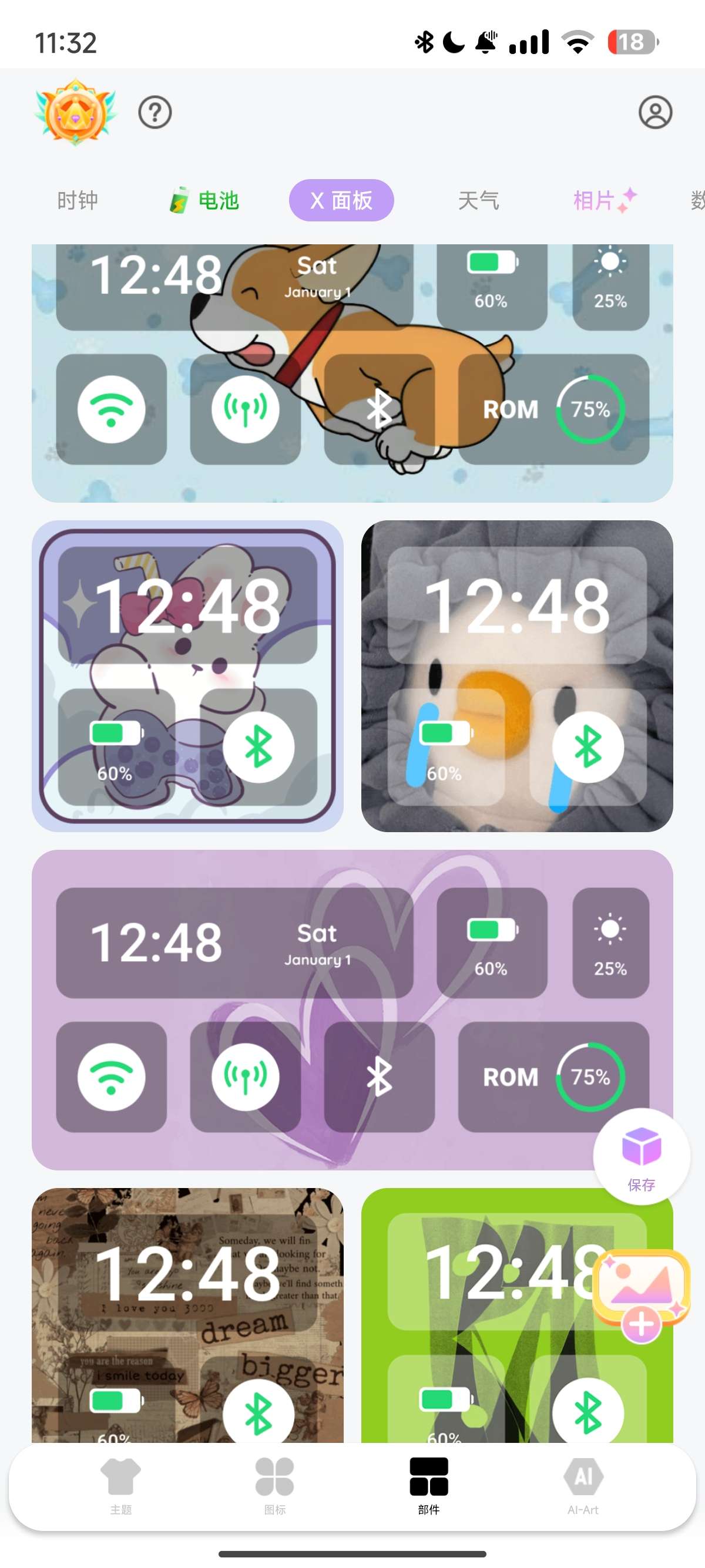Tap the 保存 floating button
Image resolution: width=705 pixels, height=1568 pixels.
pos(641,1155)
